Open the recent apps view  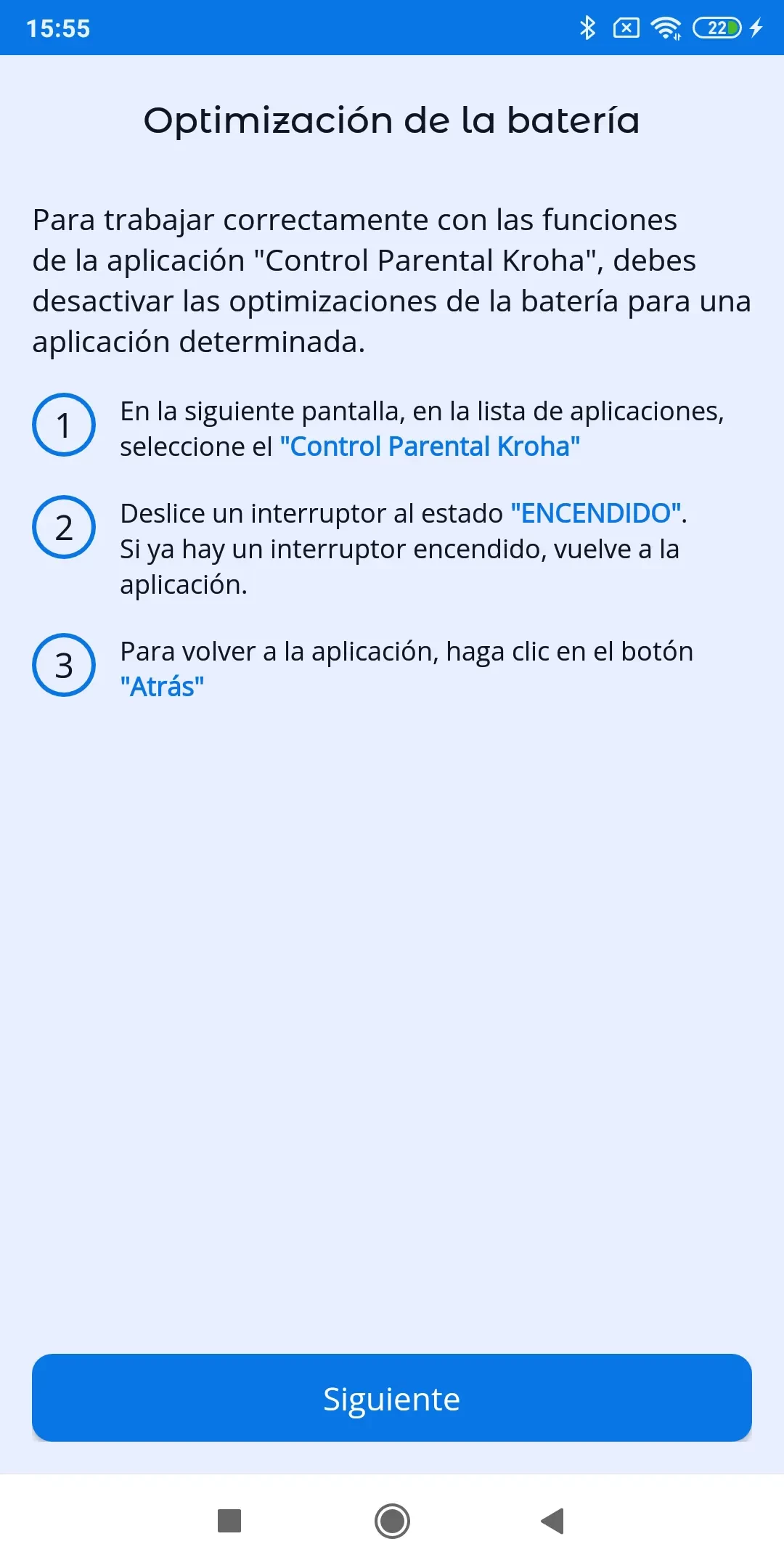pos(229,1521)
